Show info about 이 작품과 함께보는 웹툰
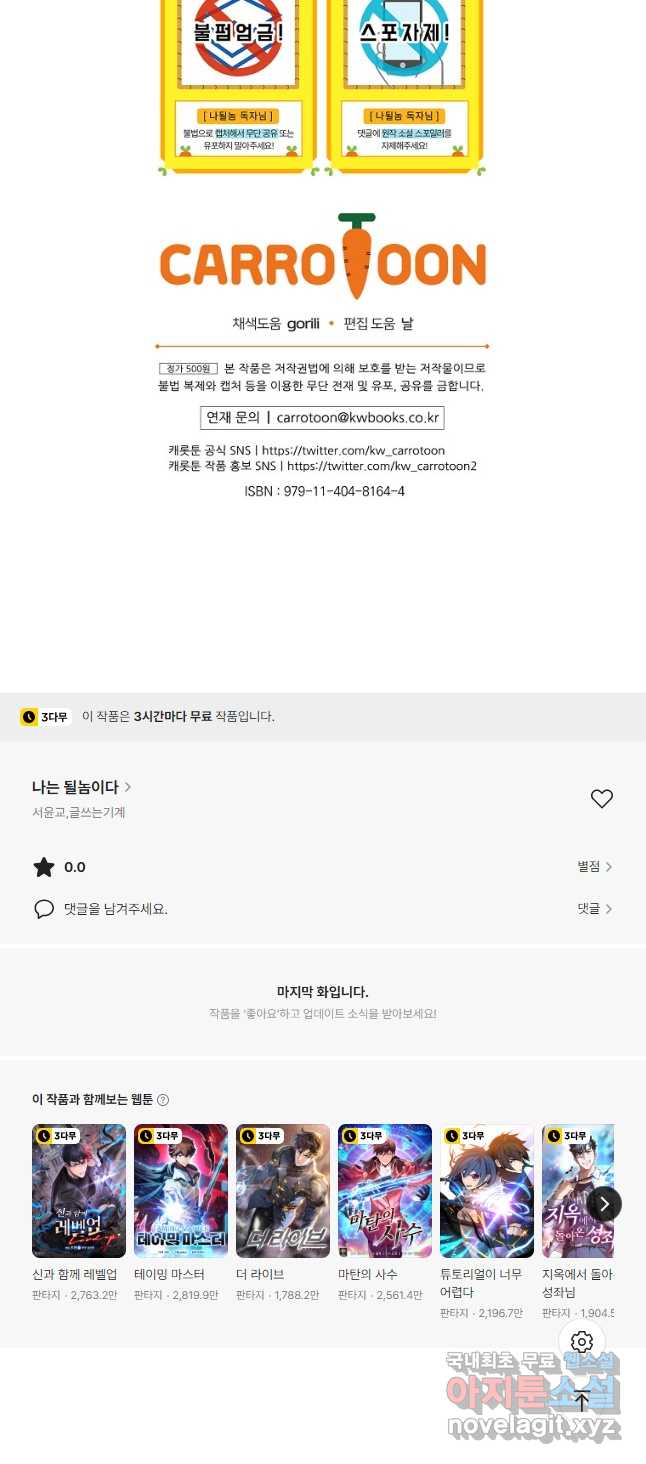Screen dimensions: 646x1464 (163, 1100)
